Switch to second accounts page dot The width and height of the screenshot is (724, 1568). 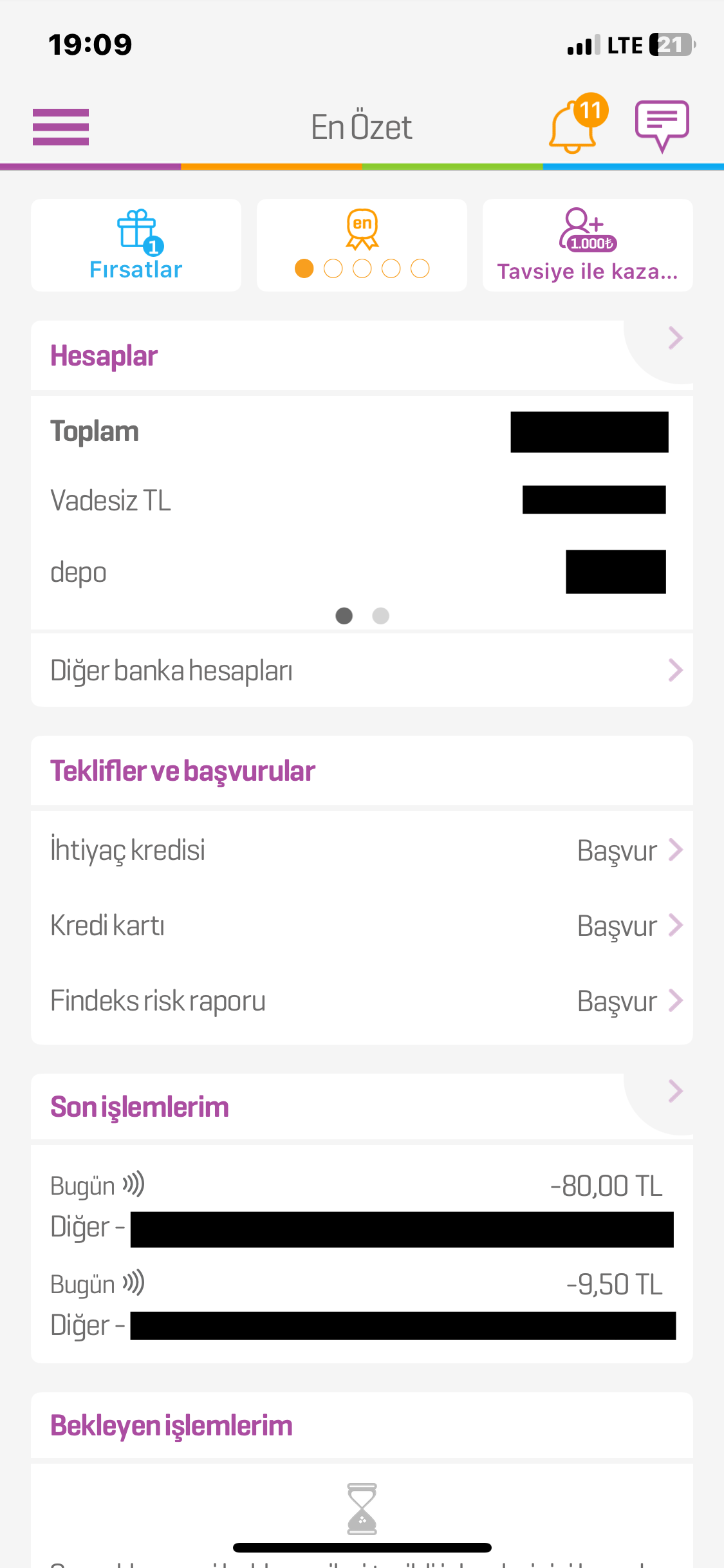(381, 616)
